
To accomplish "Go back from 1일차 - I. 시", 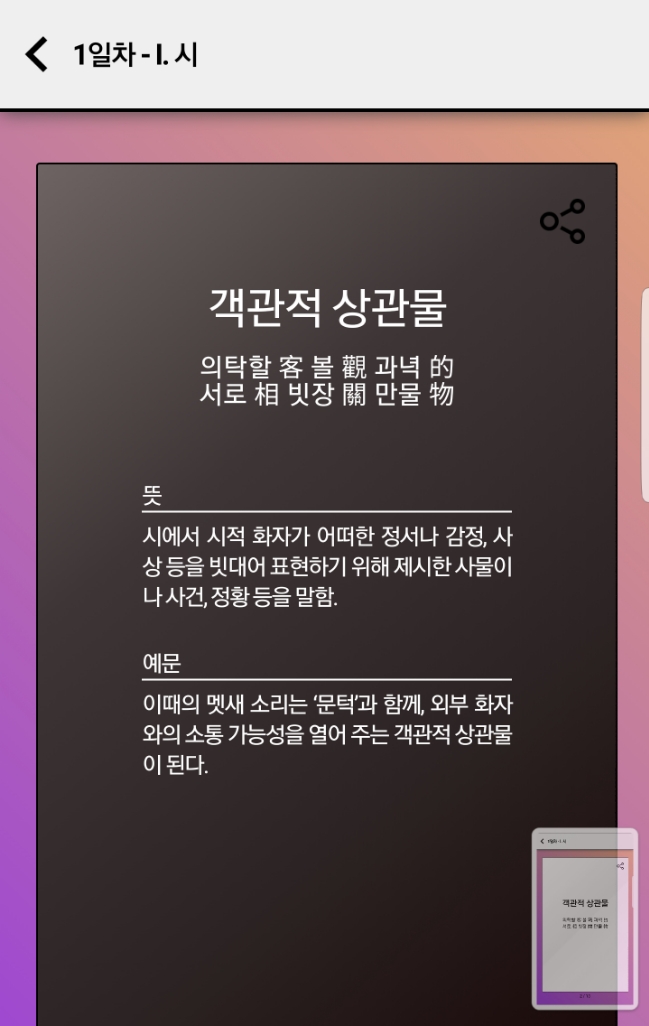I will tap(36, 54).
